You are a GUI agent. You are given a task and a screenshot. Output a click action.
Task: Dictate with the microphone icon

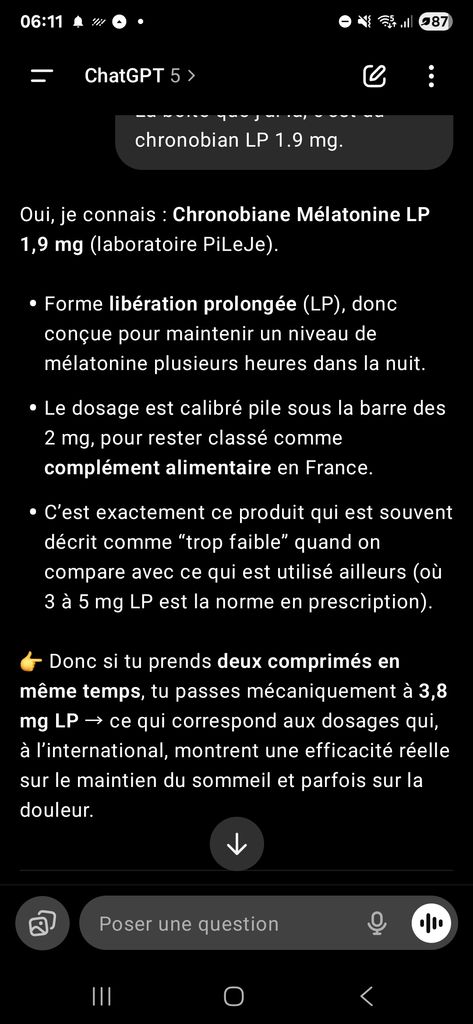(376, 923)
